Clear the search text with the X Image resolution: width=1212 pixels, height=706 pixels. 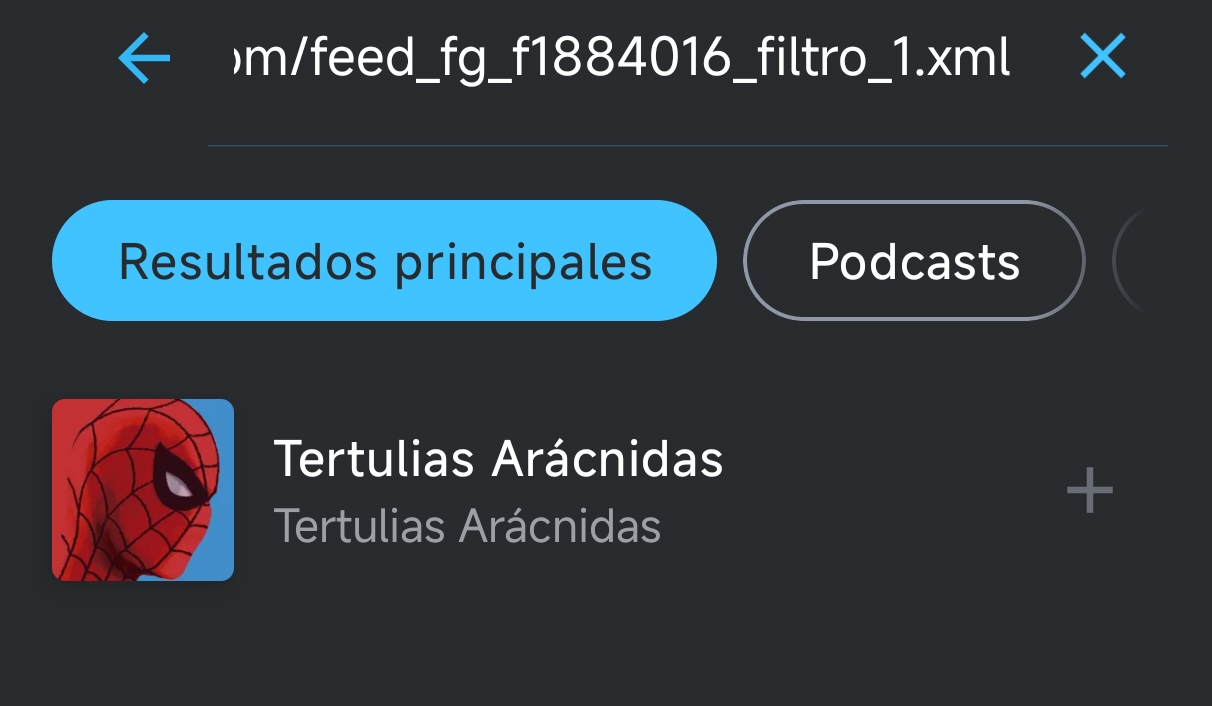(1102, 57)
